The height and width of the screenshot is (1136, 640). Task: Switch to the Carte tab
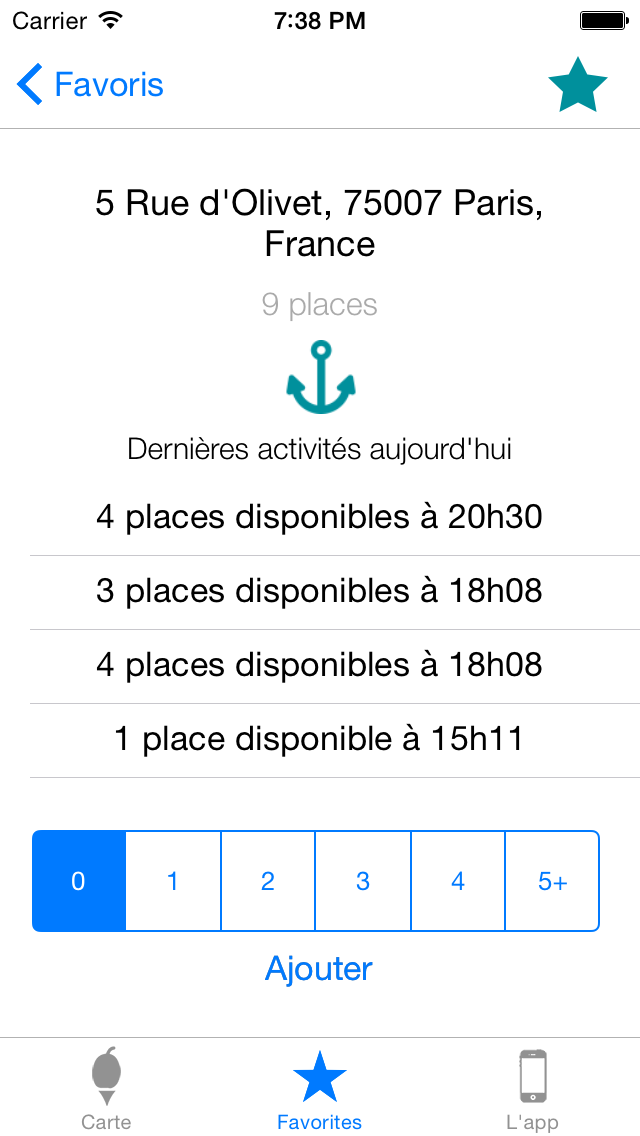click(x=107, y=1088)
